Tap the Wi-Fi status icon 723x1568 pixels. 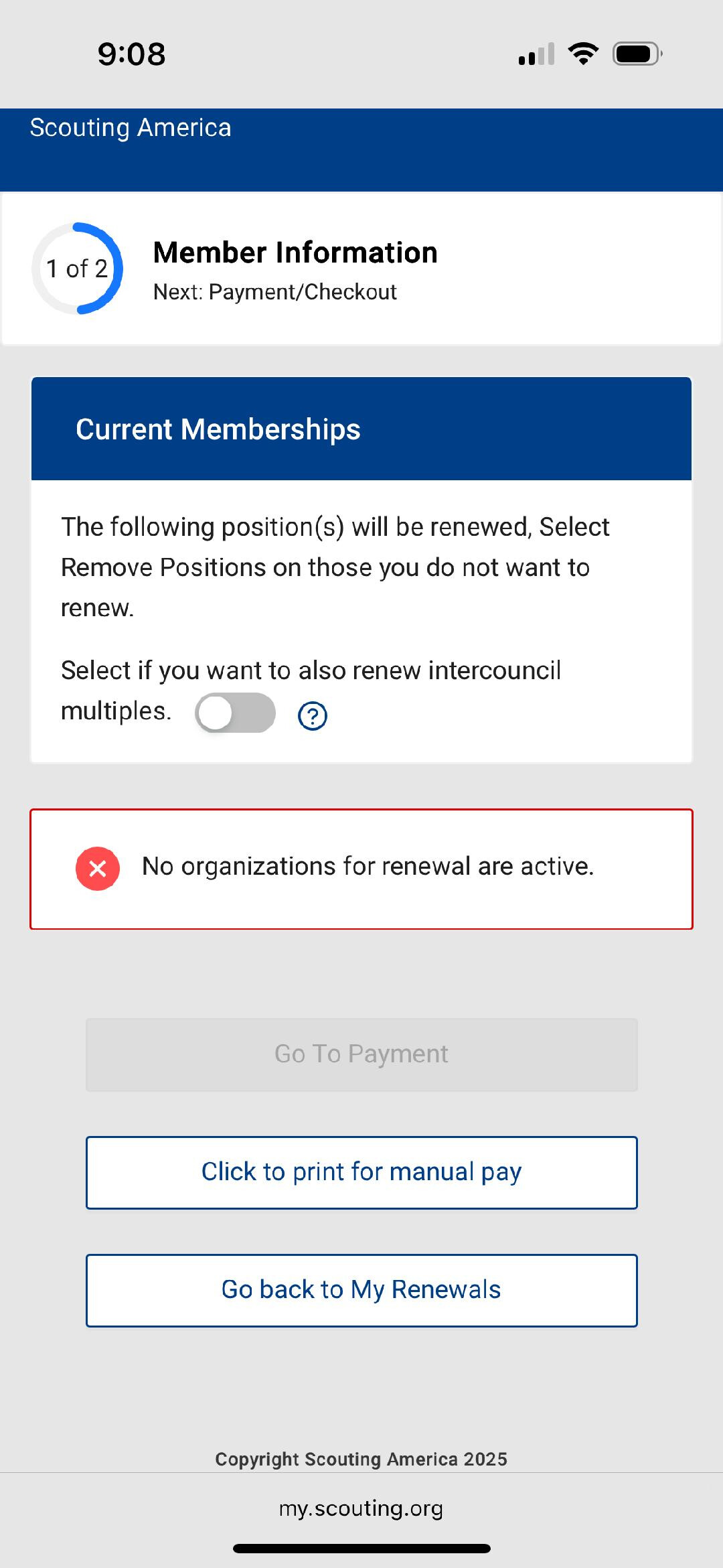[582, 55]
